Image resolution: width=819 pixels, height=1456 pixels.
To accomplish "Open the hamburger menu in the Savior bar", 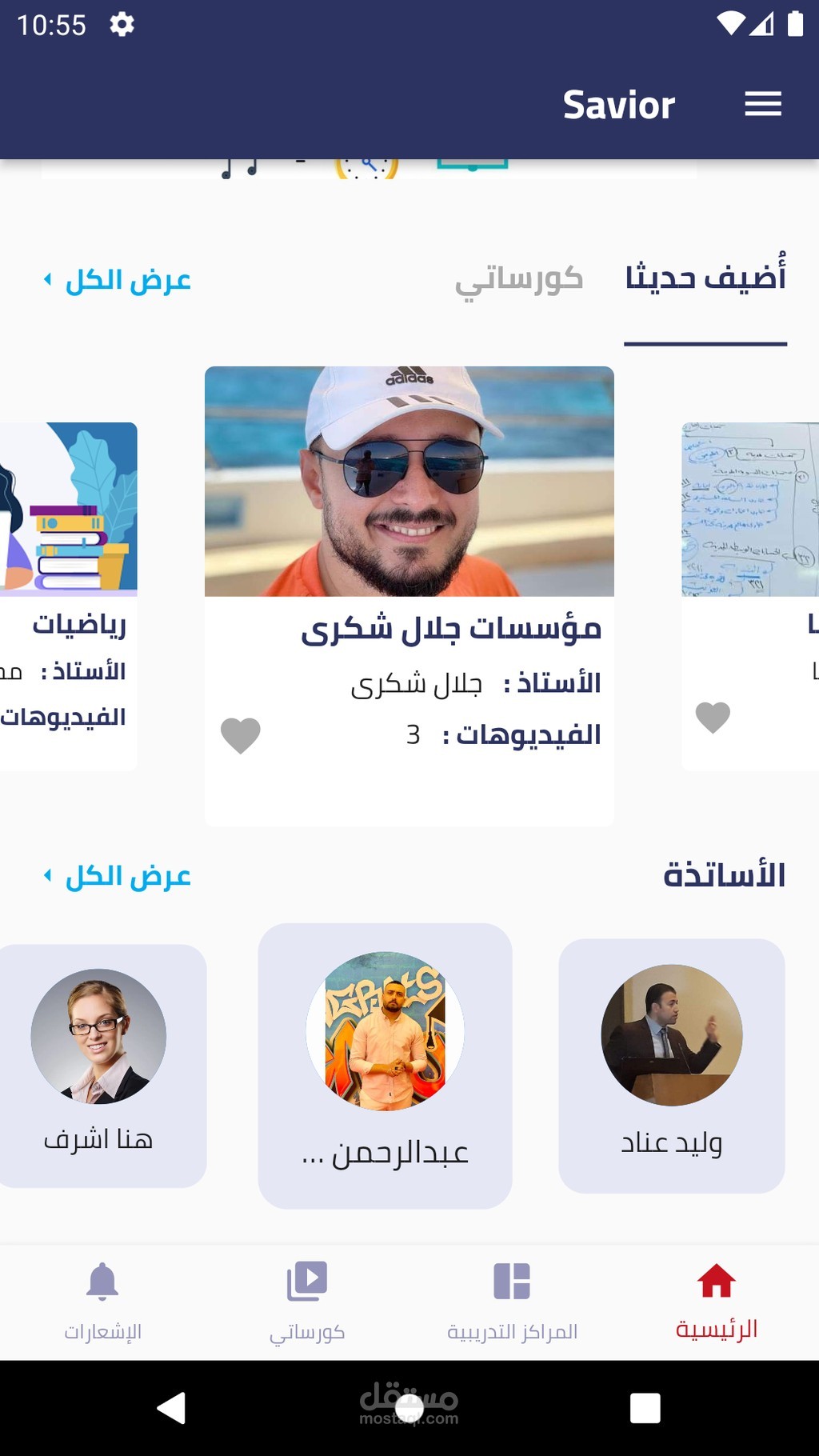I will 762,104.
